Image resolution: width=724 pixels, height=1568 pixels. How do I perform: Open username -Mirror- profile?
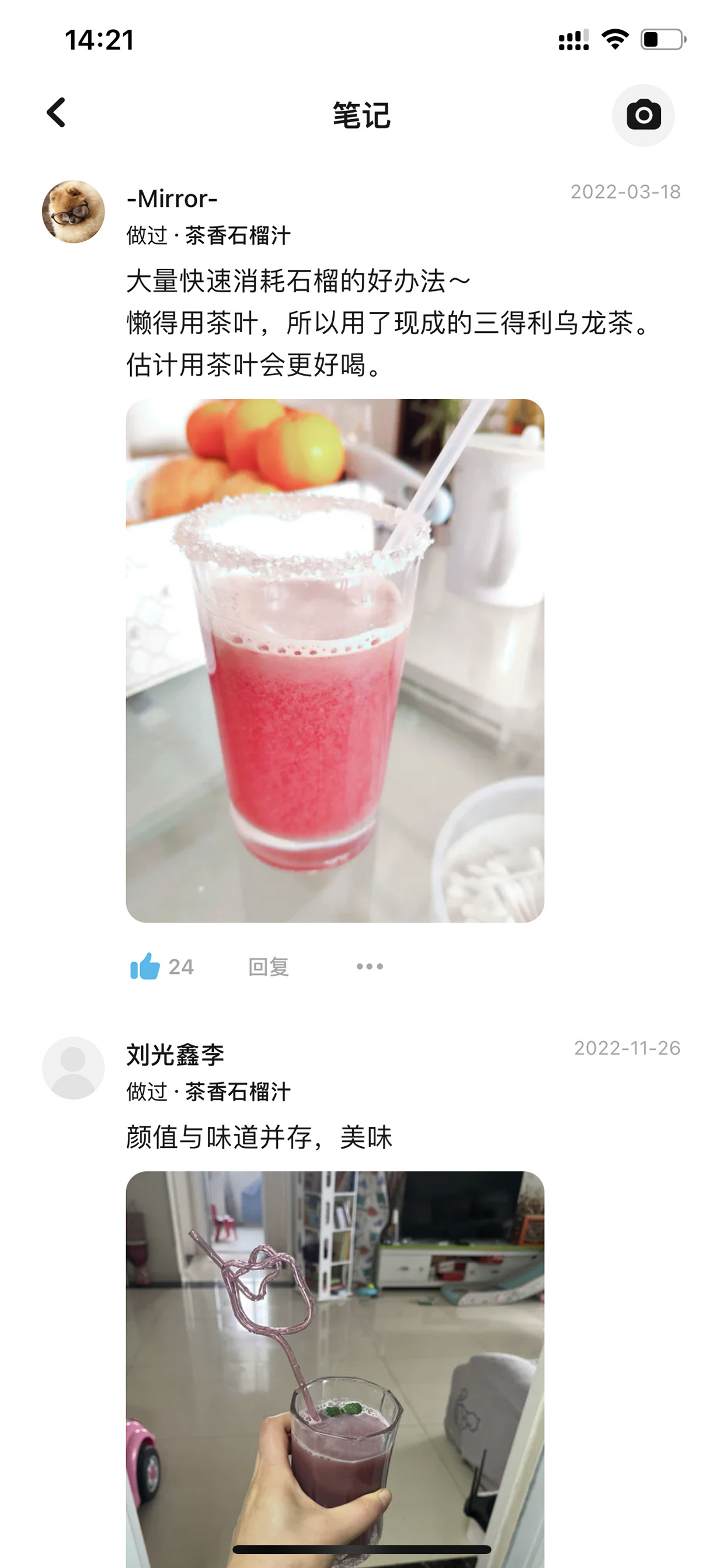[x=172, y=199]
